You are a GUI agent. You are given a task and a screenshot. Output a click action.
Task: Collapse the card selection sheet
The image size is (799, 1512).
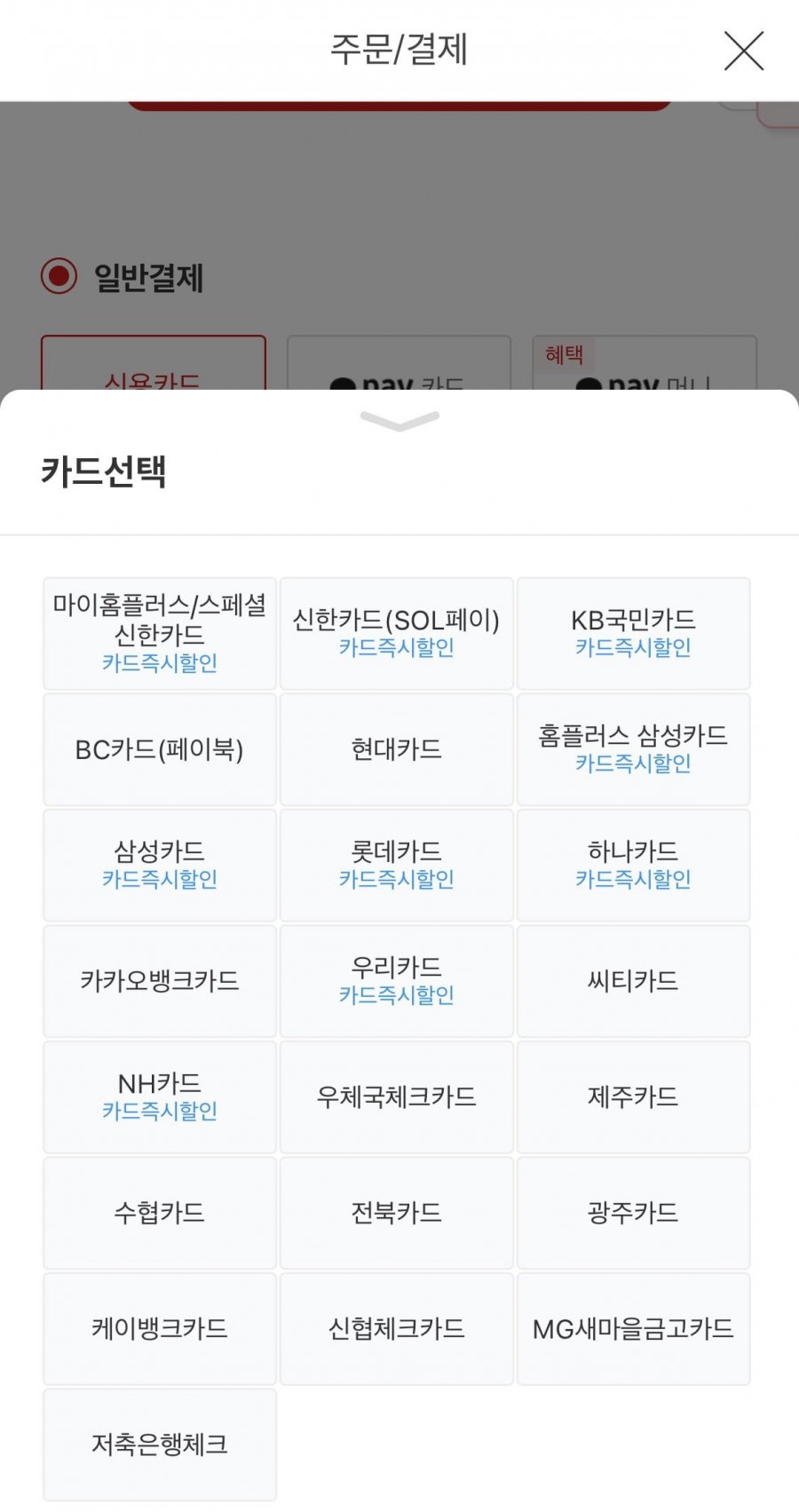[x=399, y=421]
